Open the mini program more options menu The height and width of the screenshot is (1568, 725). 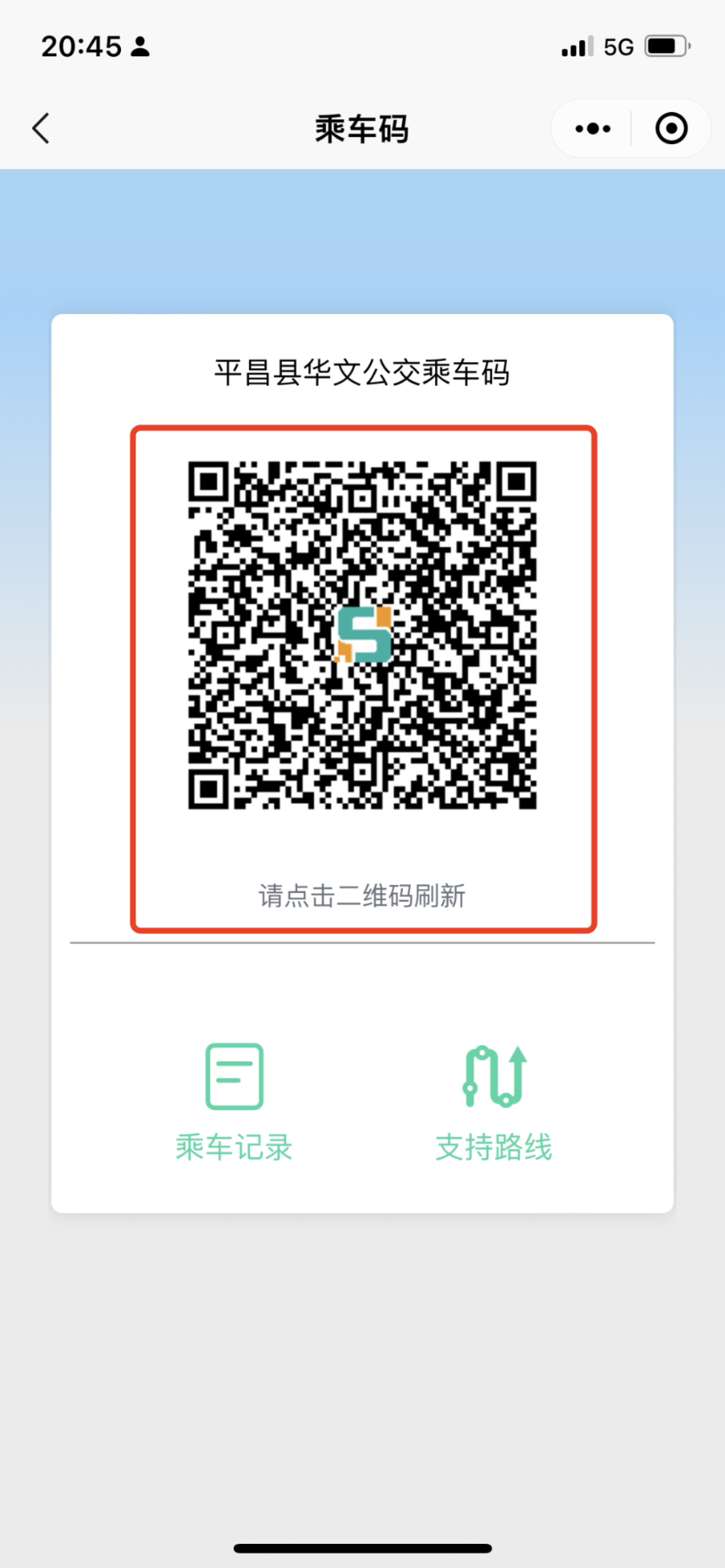click(x=593, y=129)
